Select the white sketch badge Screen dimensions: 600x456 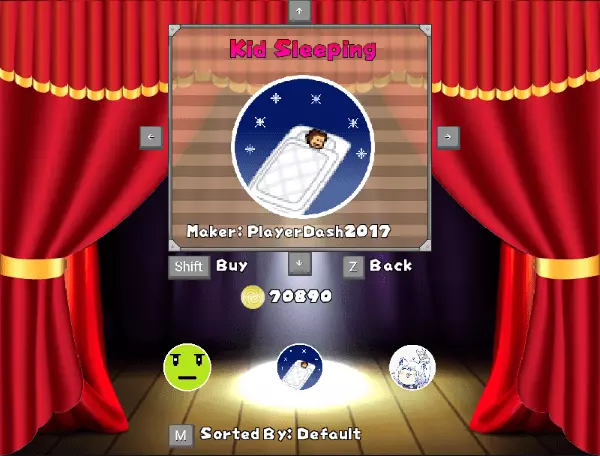[411, 367]
